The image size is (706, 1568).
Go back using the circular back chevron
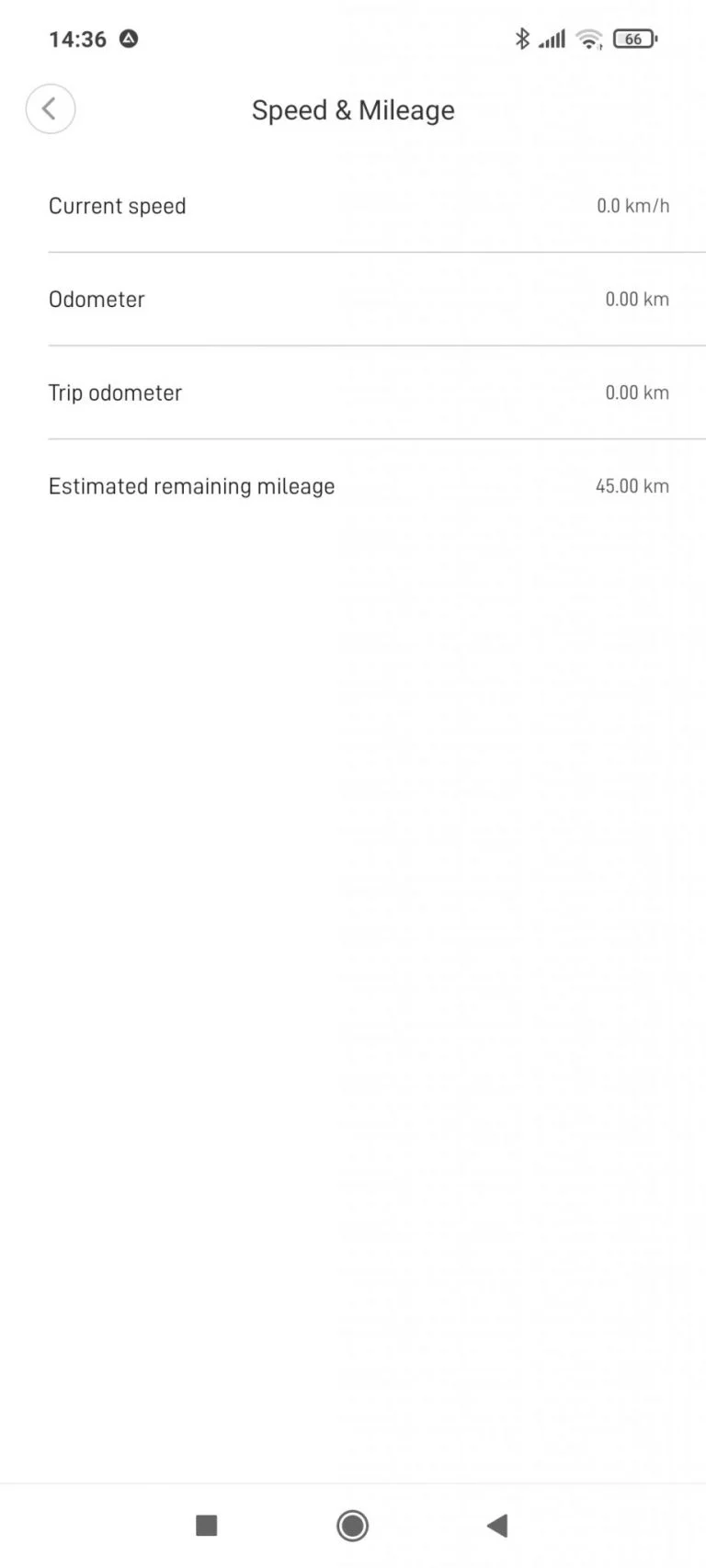(51, 108)
